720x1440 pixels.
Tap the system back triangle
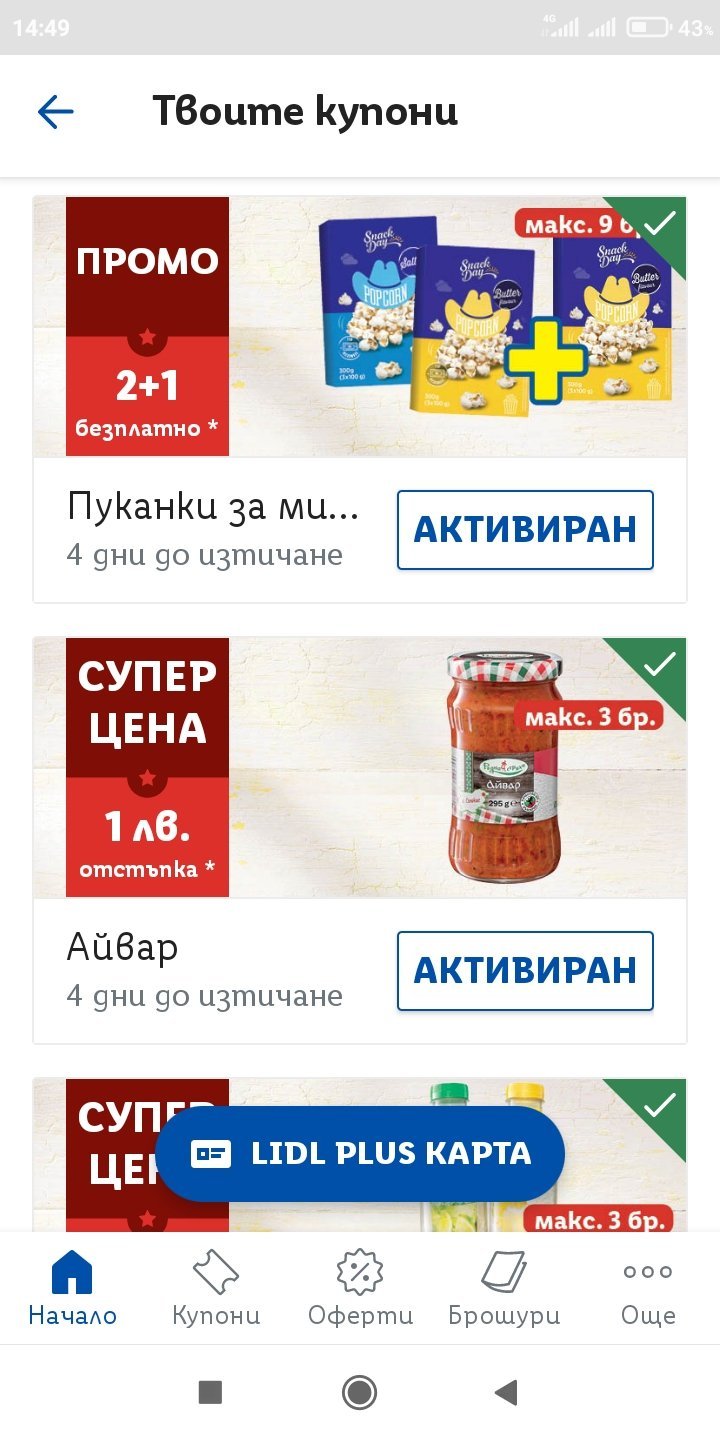pos(506,1392)
